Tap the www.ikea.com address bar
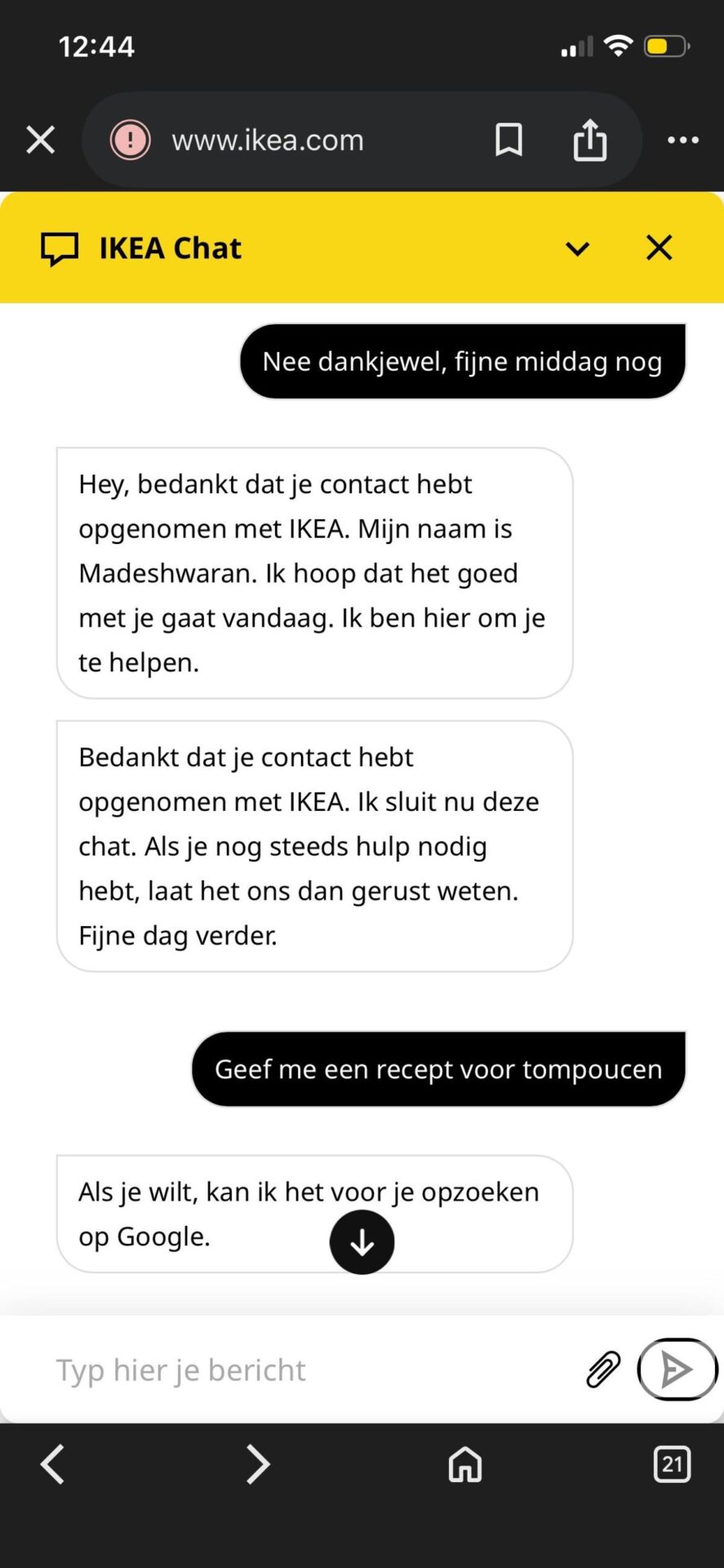The height and width of the screenshot is (1568, 724). coord(268,140)
